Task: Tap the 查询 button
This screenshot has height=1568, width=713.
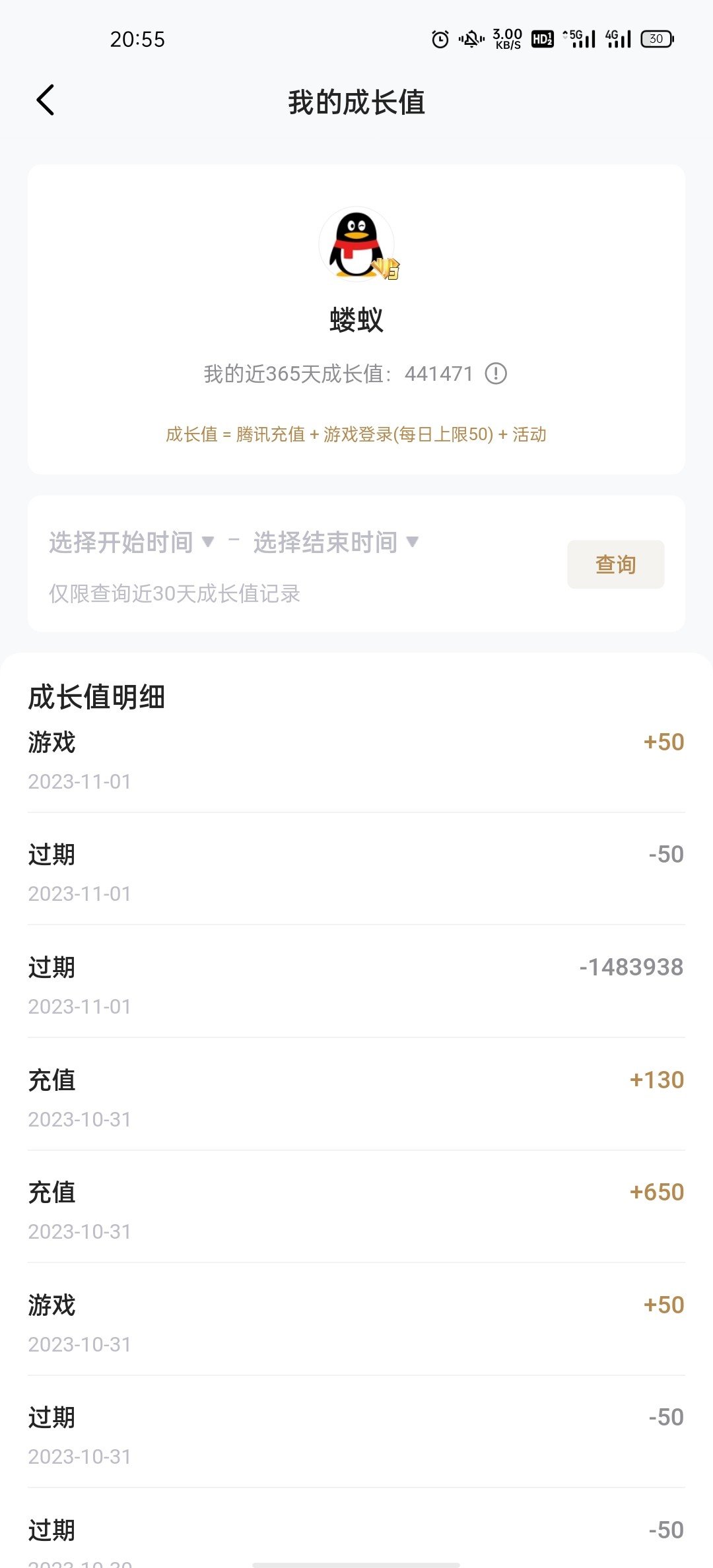Action: click(615, 564)
